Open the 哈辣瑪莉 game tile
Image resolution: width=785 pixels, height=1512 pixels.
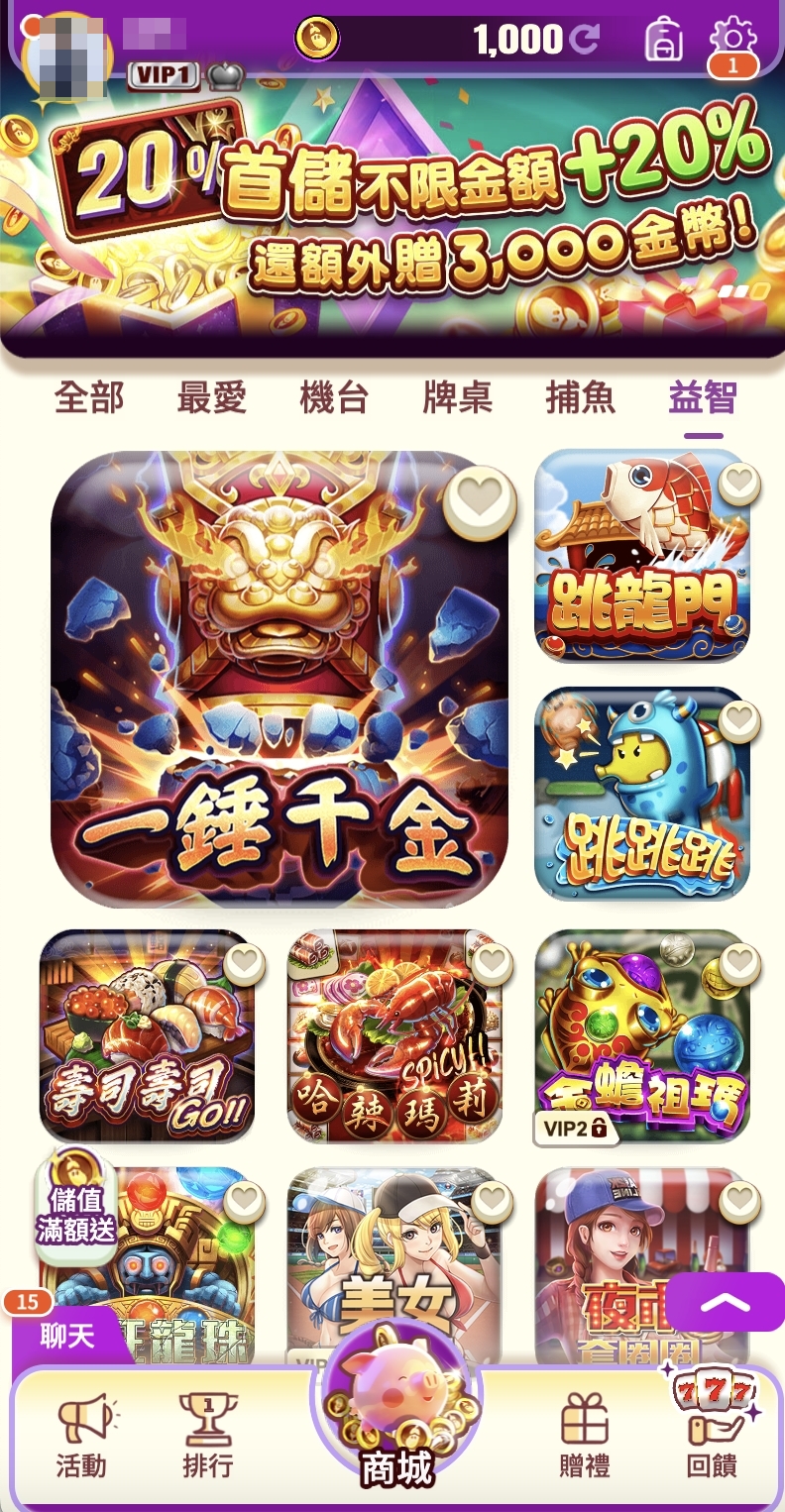click(x=394, y=1035)
